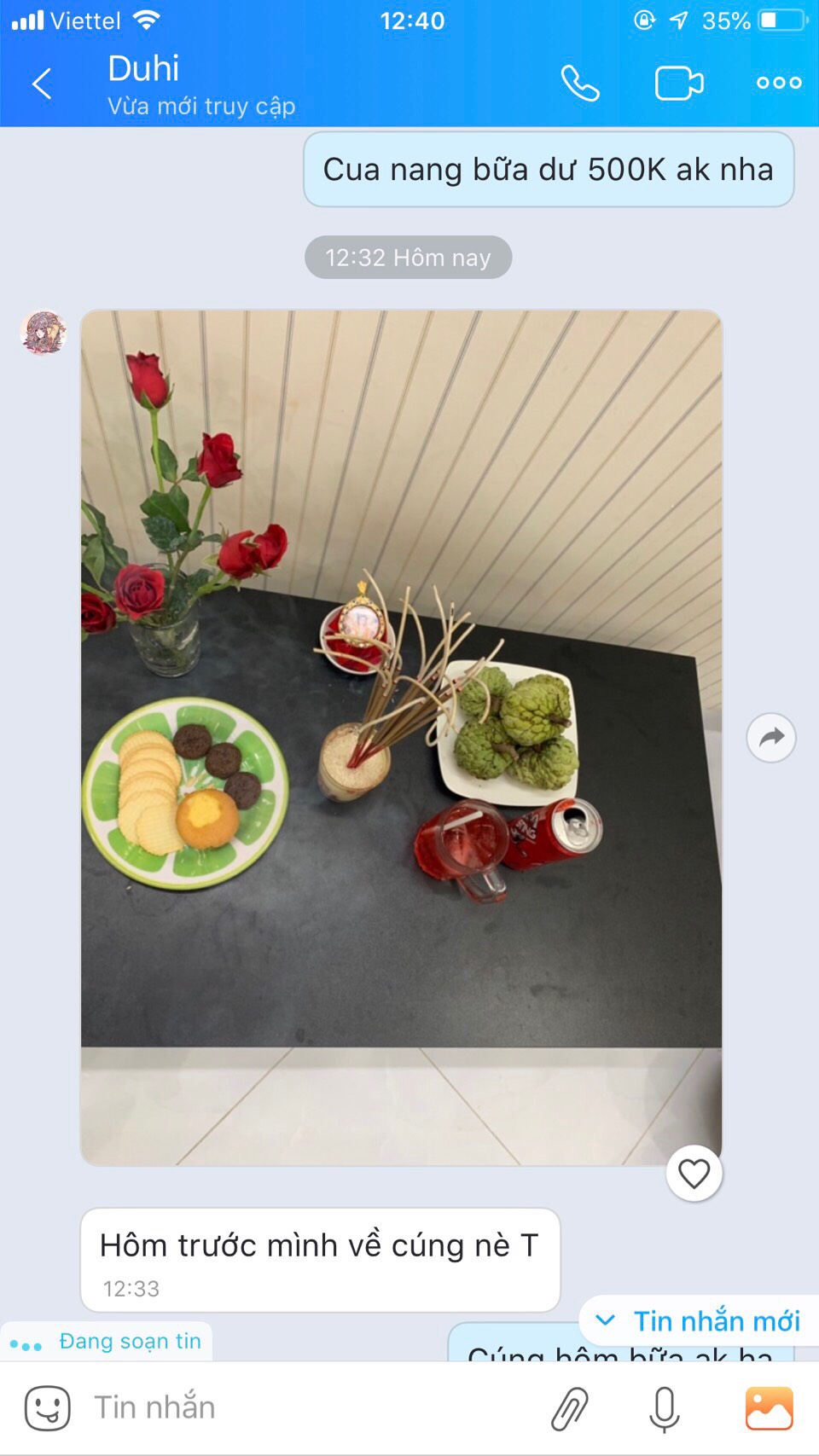React with the heart on the photo
The image size is (819, 1456).
(694, 1174)
